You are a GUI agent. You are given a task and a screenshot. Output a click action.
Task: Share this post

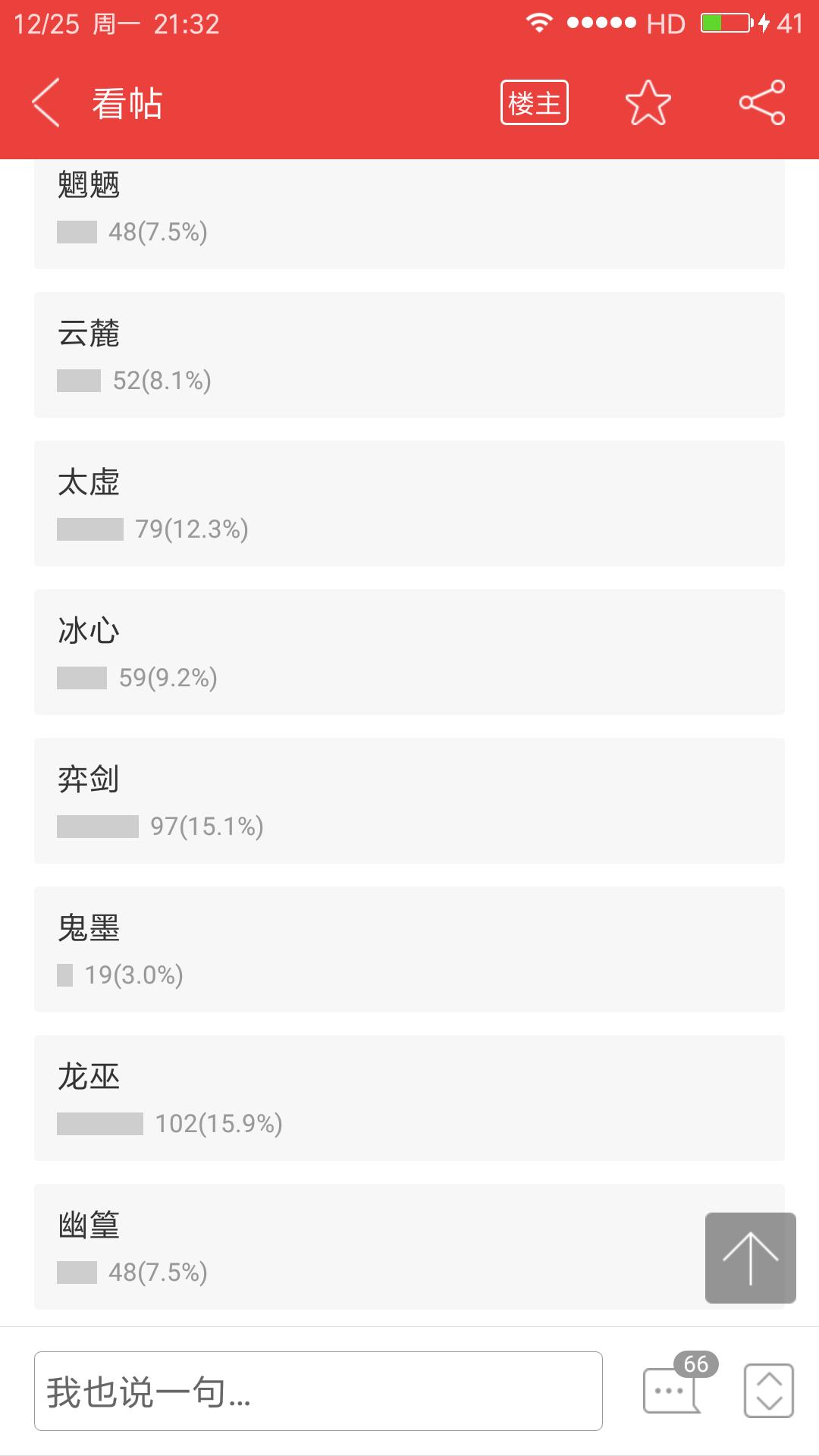pyautogui.click(x=762, y=102)
